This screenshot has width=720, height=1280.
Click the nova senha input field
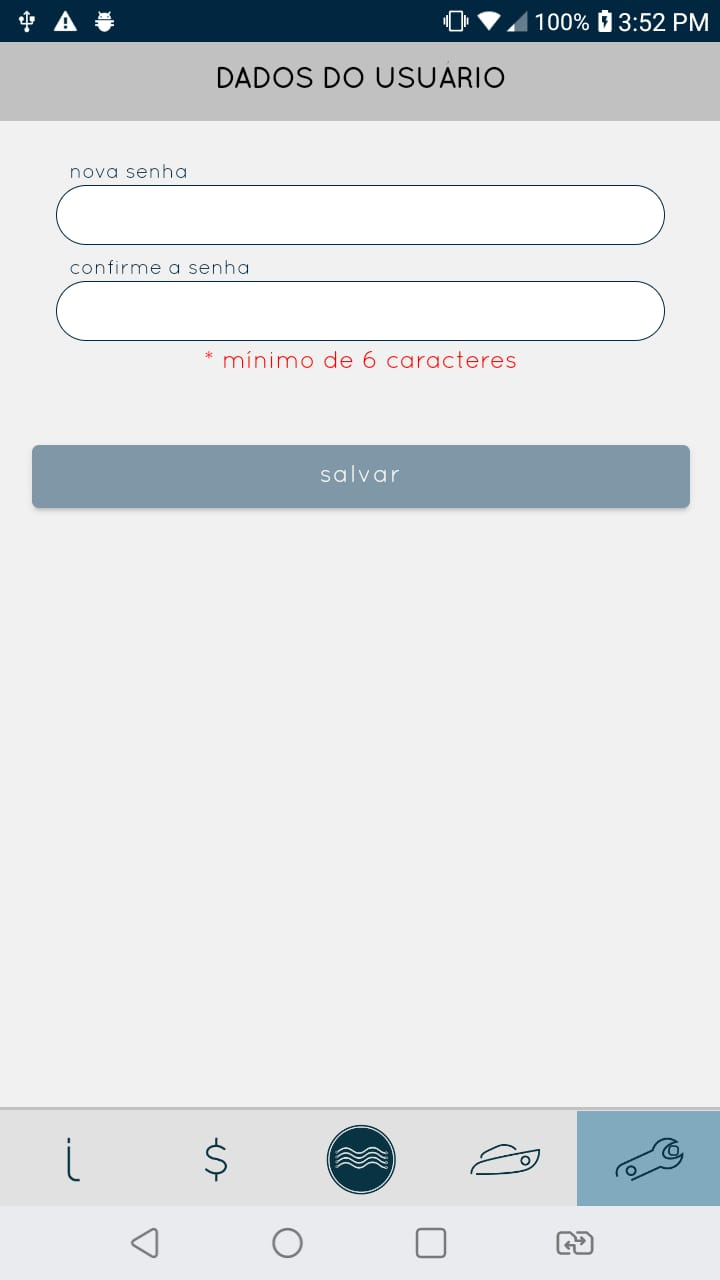point(360,214)
